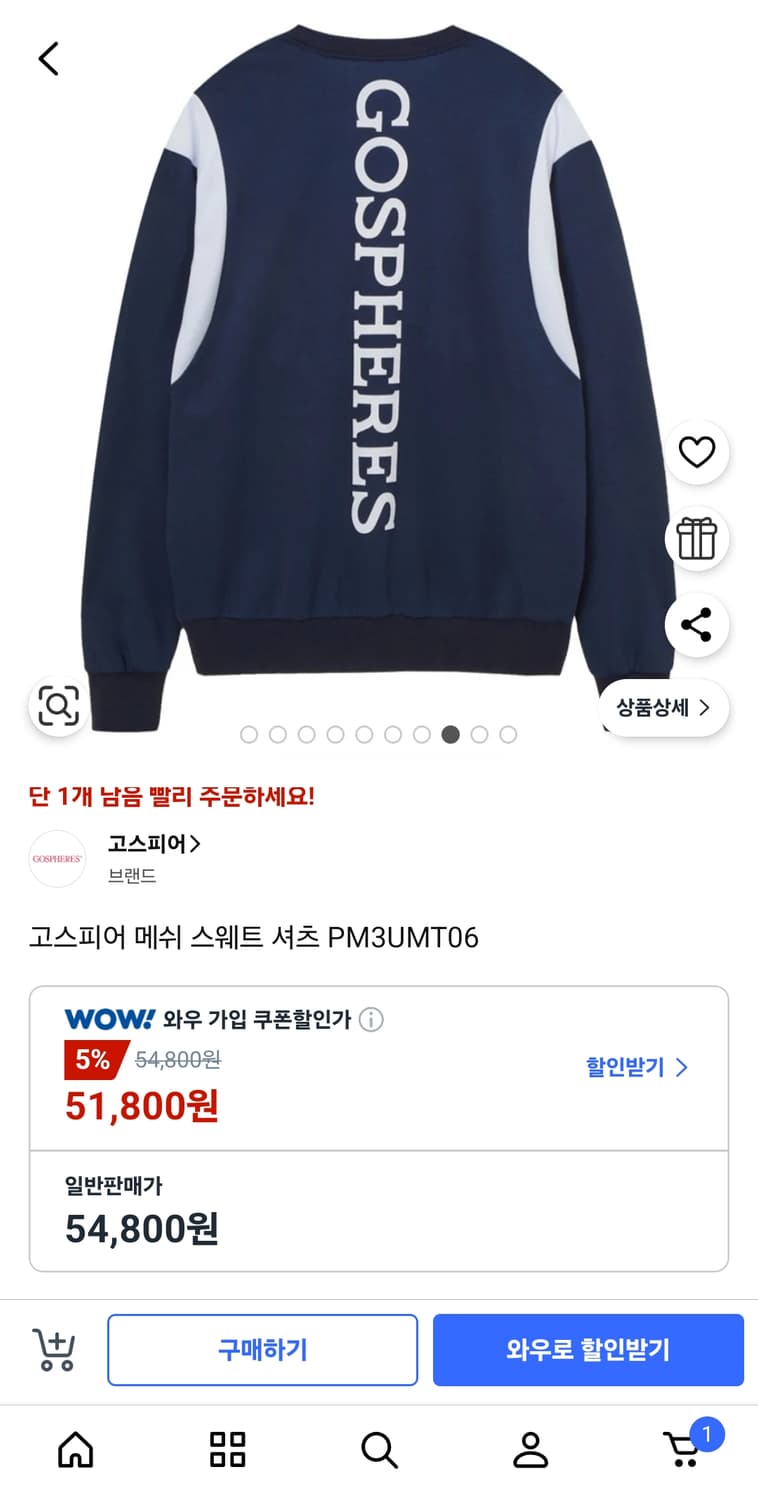
Task: Open the search from bottom navigation
Action: click(x=378, y=1447)
